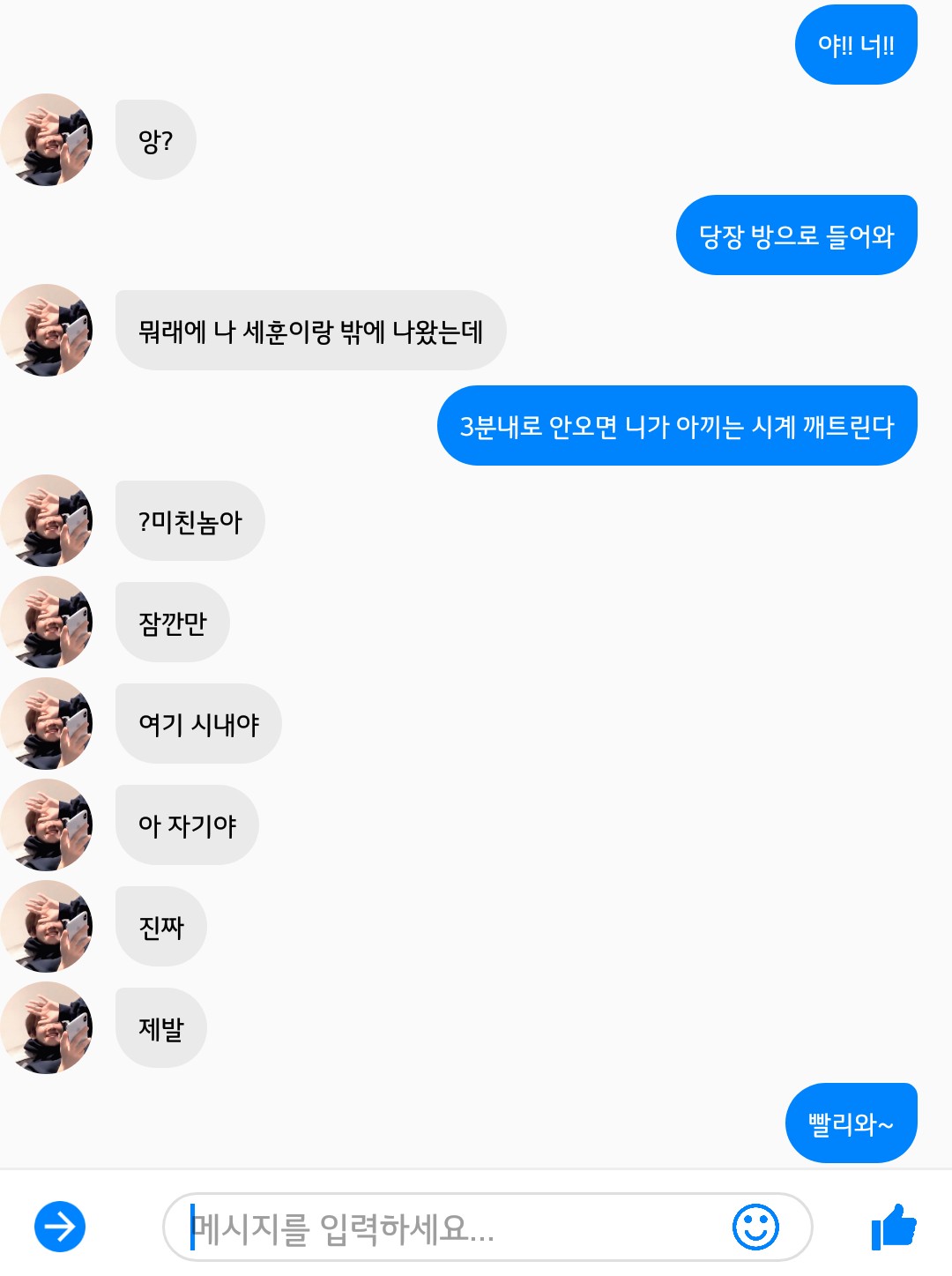Send a thumbs-up like
This screenshot has width=952, height=1276.
click(893, 1227)
